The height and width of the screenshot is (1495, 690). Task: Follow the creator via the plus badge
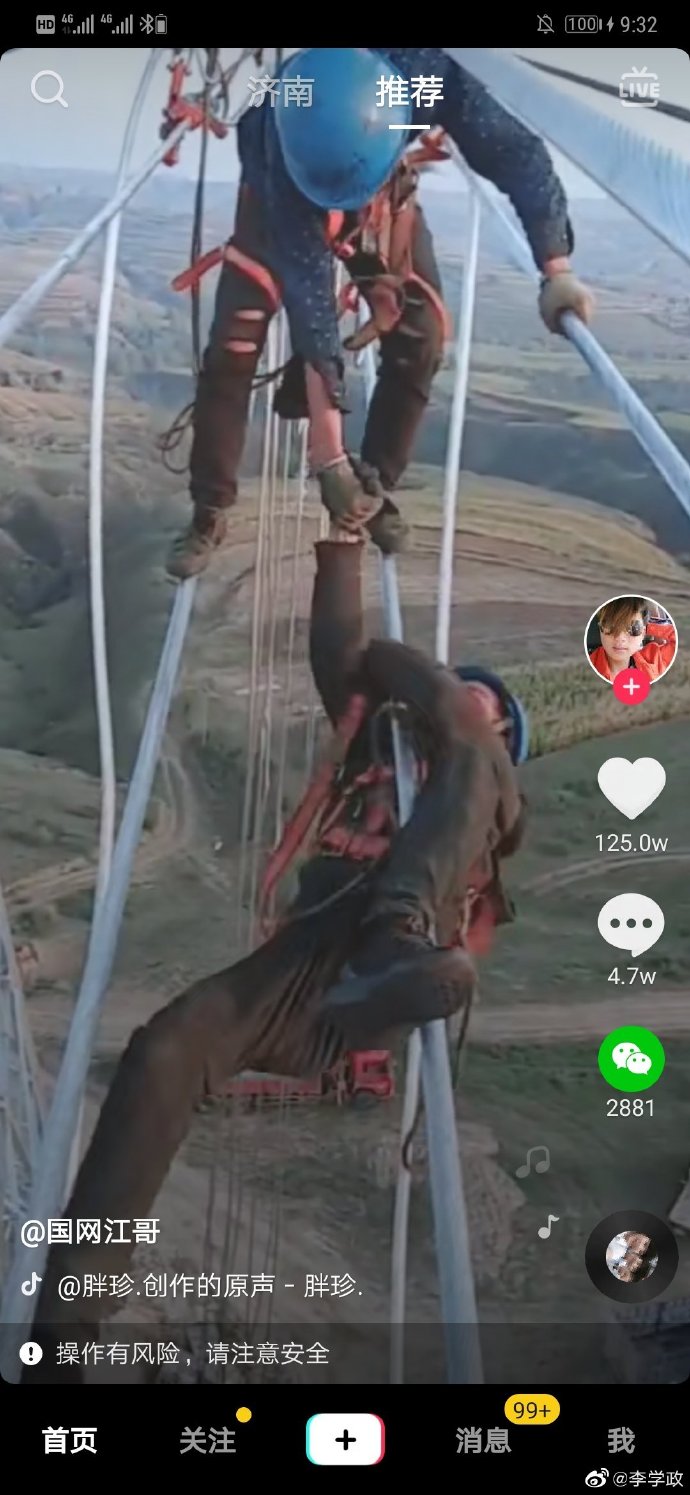pyautogui.click(x=631, y=687)
